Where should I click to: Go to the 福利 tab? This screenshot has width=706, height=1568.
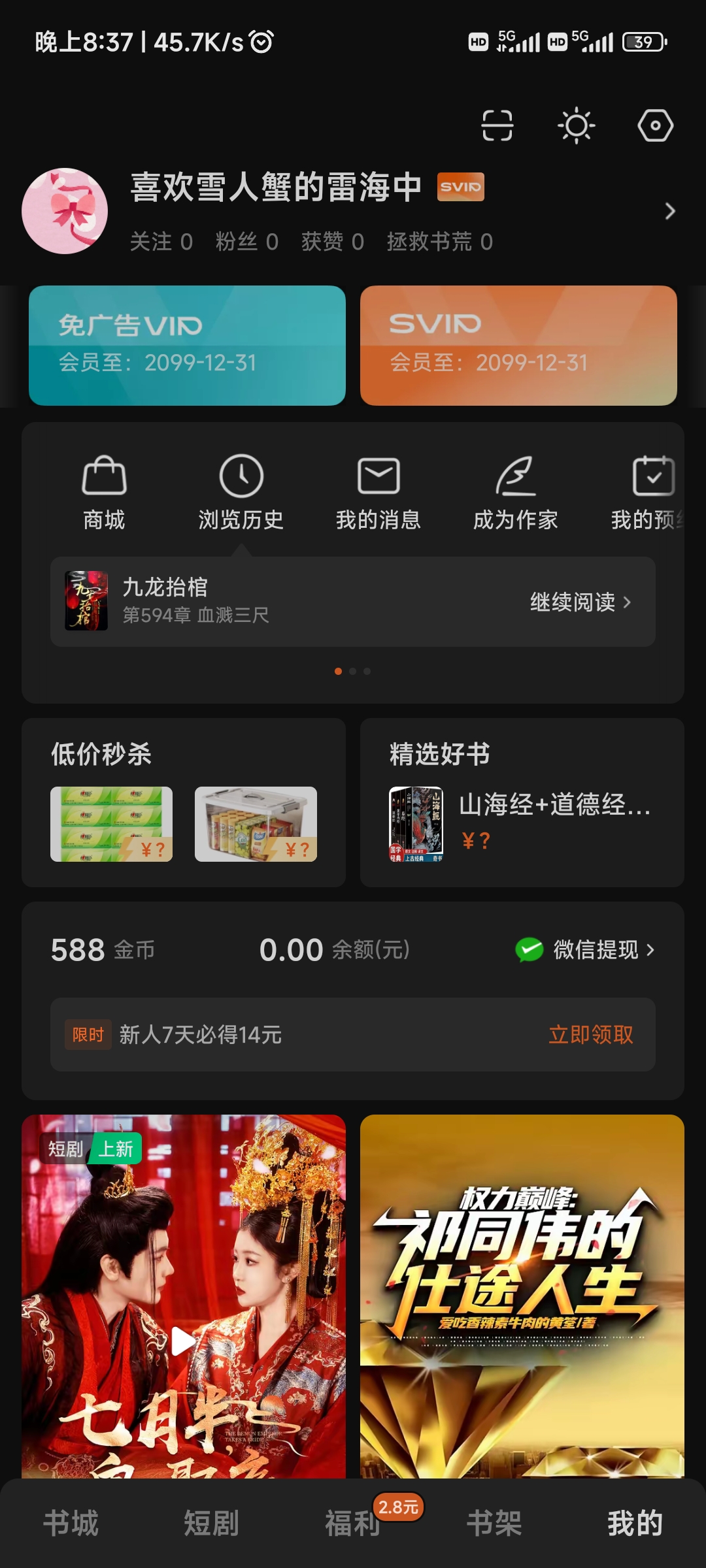[353, 1524]
